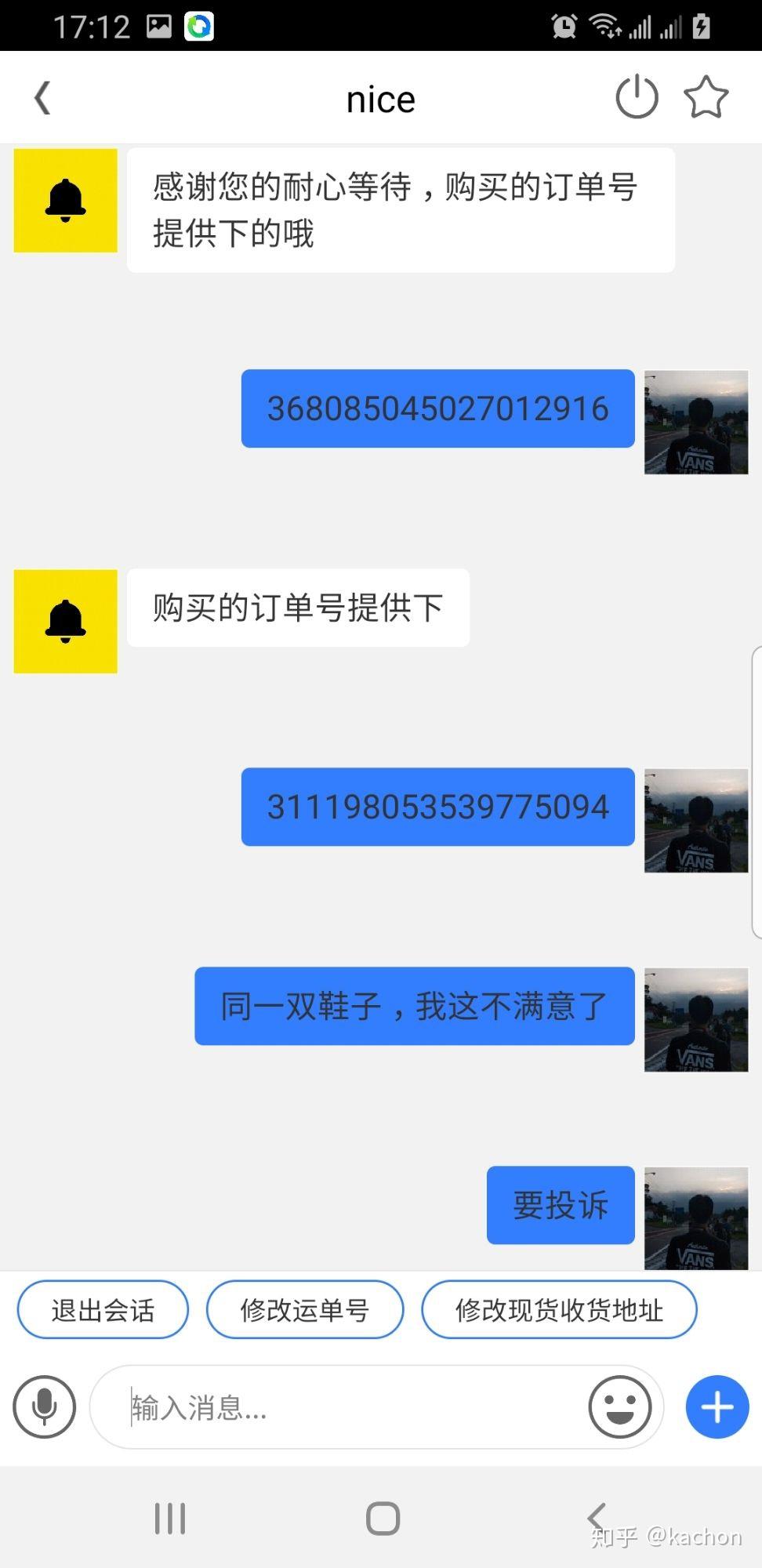The height and width of the screenshot is (1568, 762).
Task: Tap the 退出会话 quick reply button
Action: click(103, 1310)
